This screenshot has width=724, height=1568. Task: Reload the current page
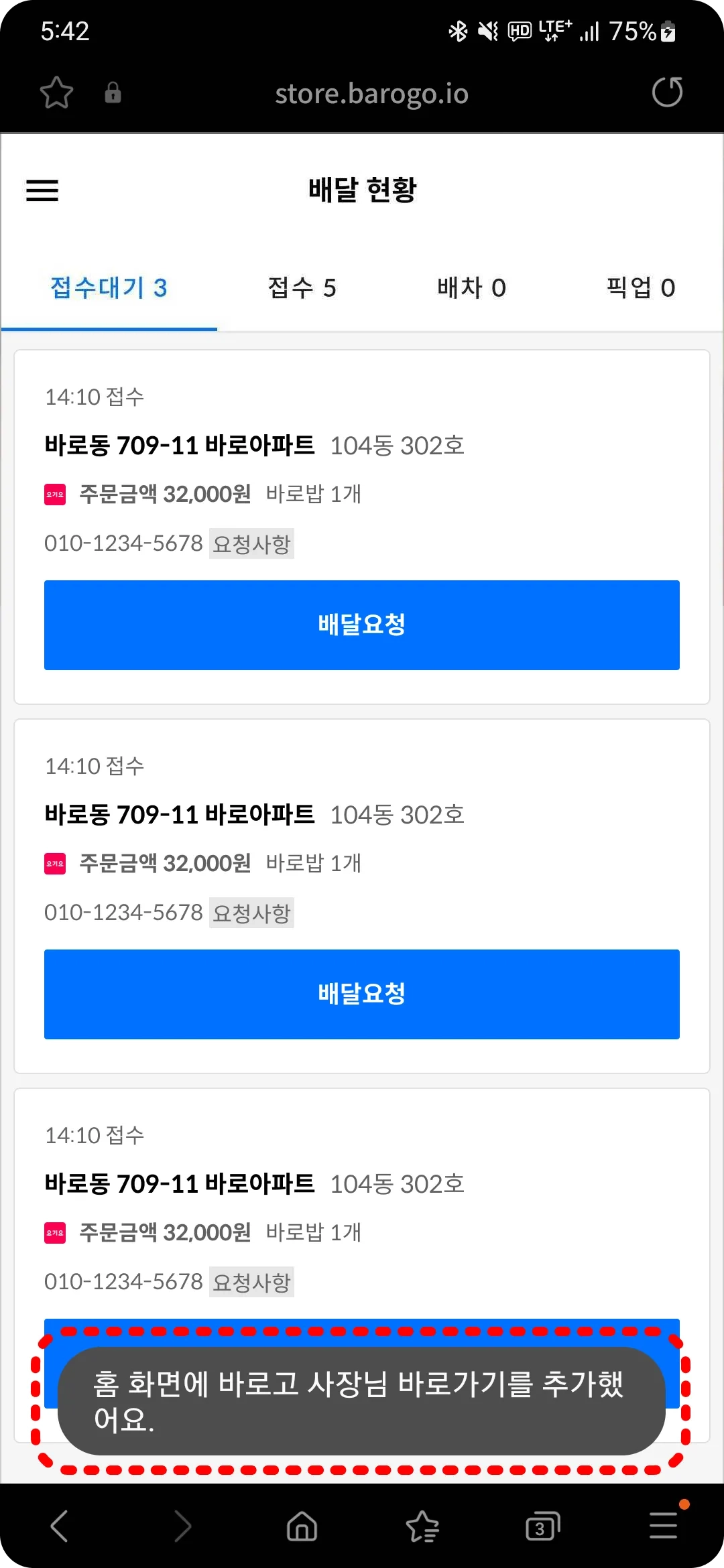pyautogui.click(x=667, y=92)
